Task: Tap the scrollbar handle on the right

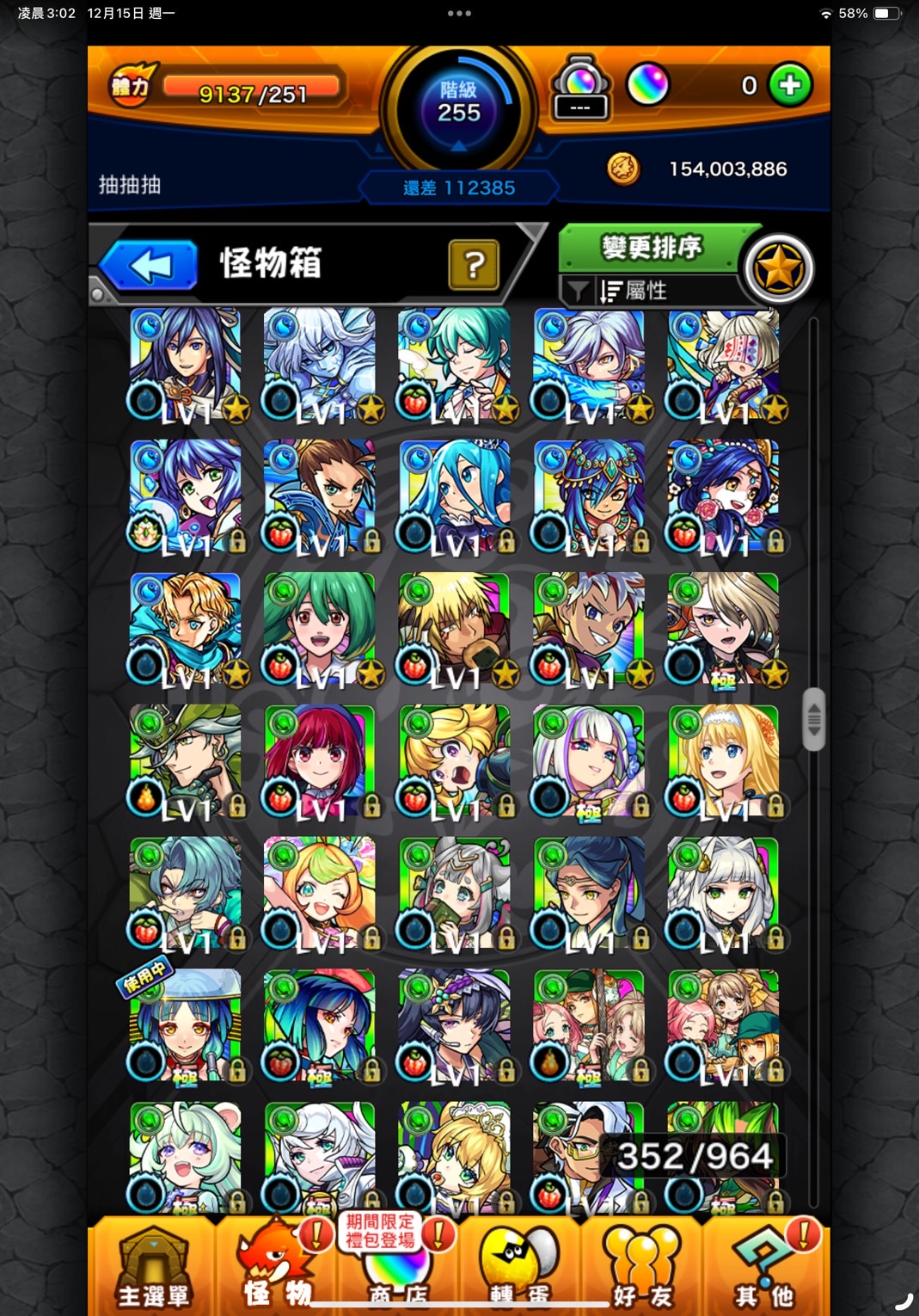Action: (x=813, y=719)
